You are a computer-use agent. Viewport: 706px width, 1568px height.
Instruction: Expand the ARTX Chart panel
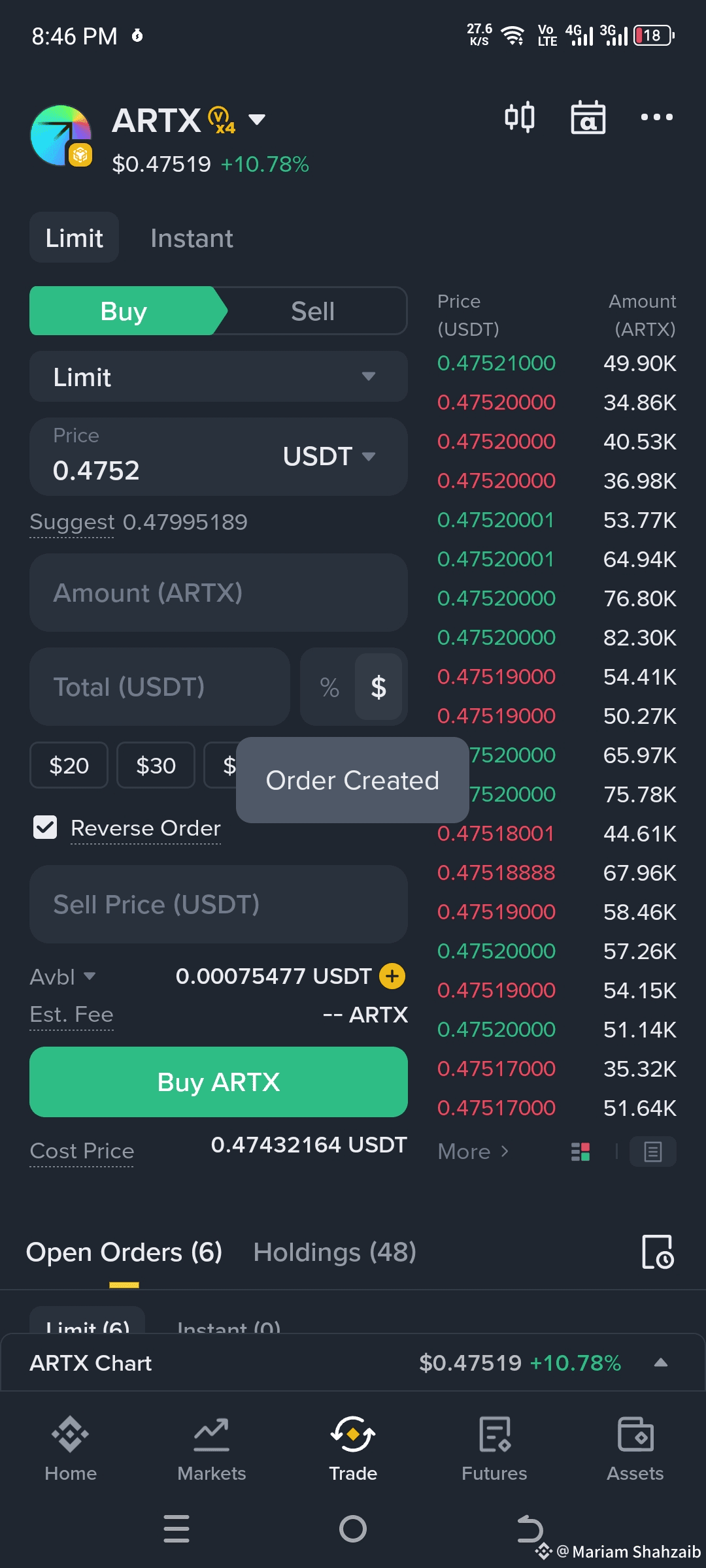661,1363
